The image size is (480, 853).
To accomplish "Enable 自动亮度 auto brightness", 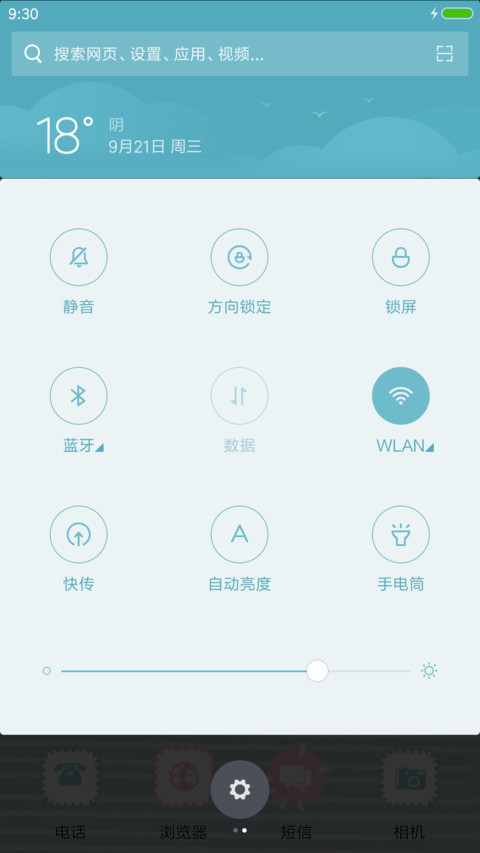I will point(239,534).
